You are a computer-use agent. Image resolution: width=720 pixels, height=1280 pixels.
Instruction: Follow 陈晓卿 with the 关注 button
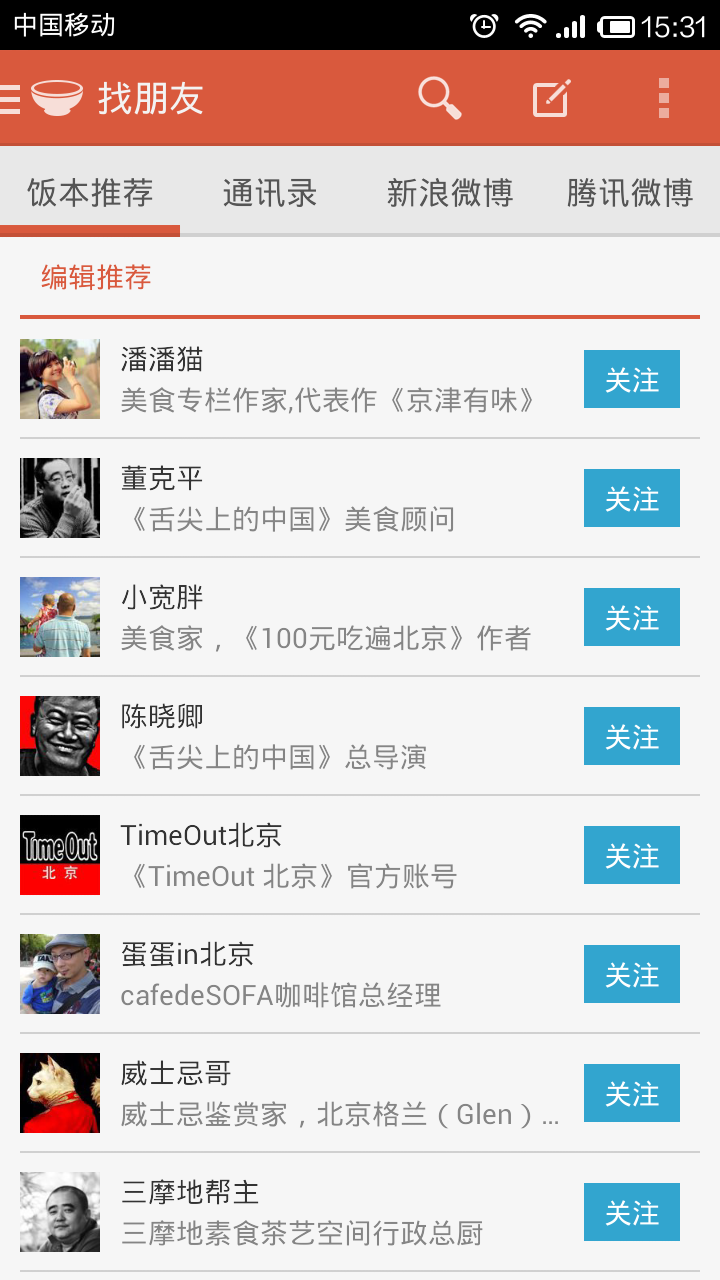pyautogui.click(x=632, y=736)
